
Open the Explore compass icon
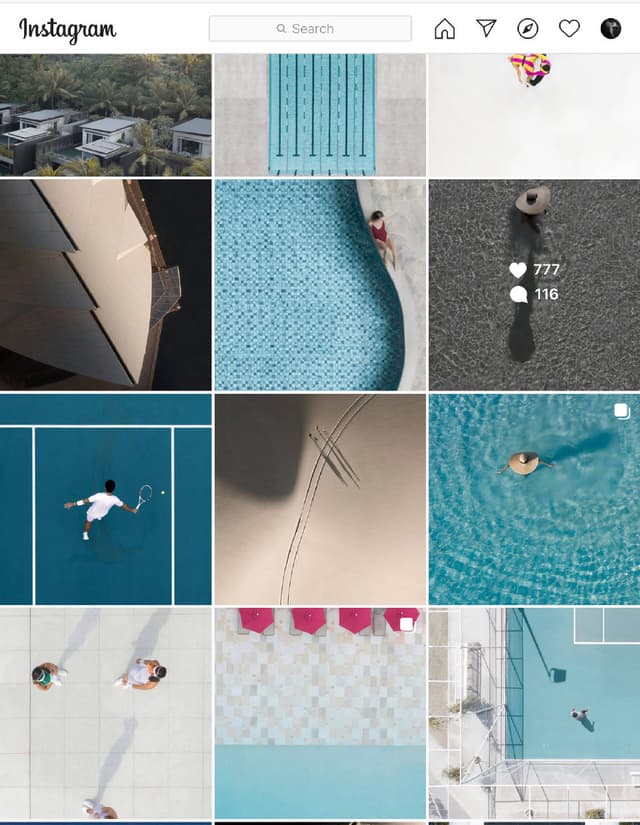(x=528, y=29)
